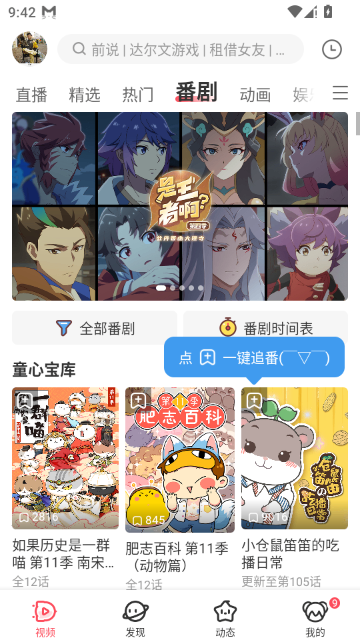
Task: Follow 小仓鼠笛笛 with its add icon
Action: point(254,400)
